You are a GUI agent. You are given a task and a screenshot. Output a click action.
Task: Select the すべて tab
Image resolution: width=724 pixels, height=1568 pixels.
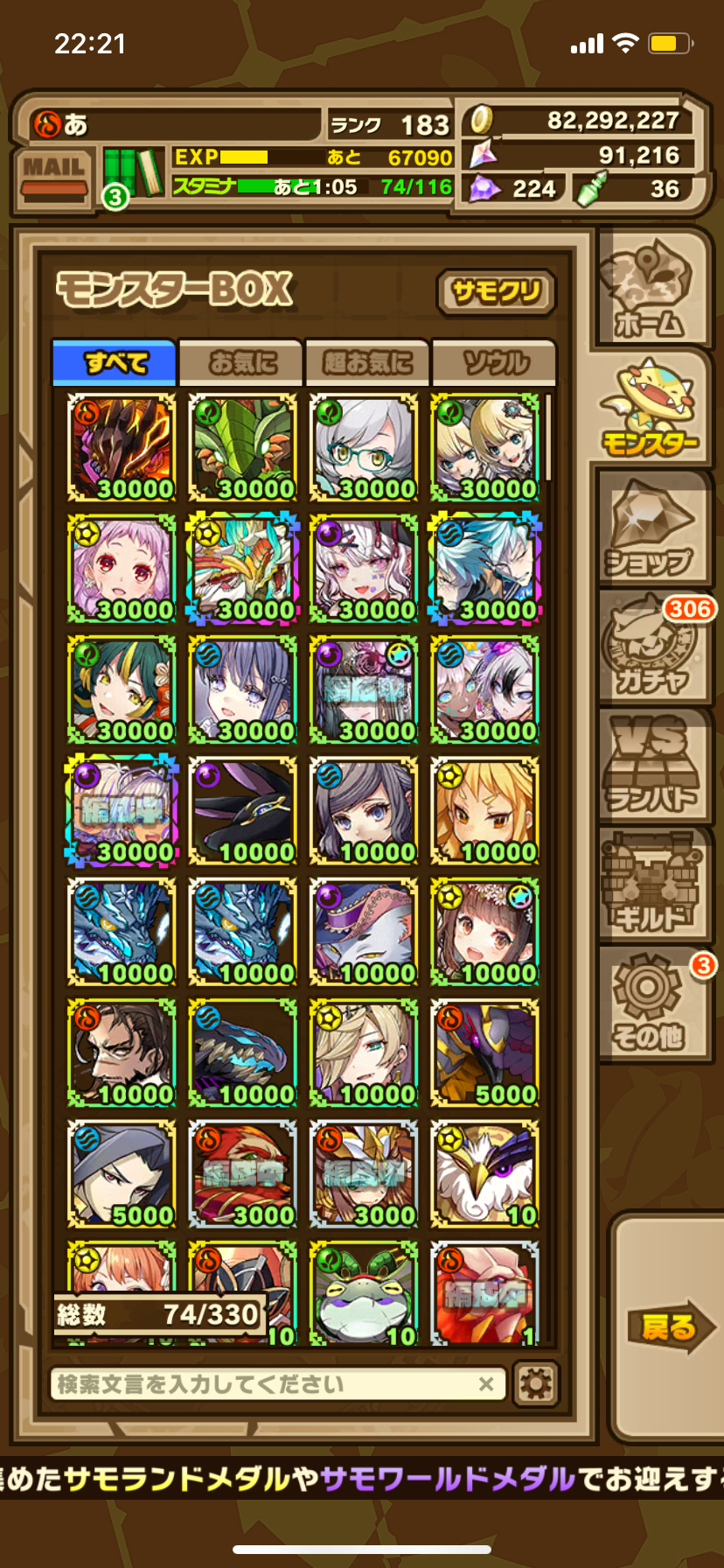point(115,363)
